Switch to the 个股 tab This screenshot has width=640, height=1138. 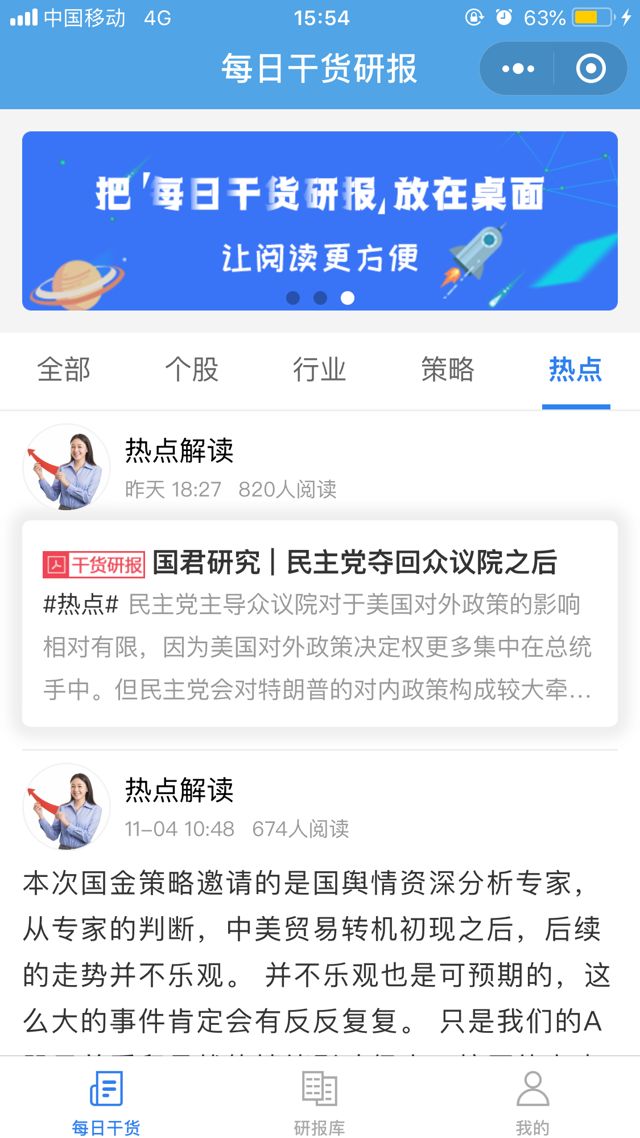tap(191, 370)
